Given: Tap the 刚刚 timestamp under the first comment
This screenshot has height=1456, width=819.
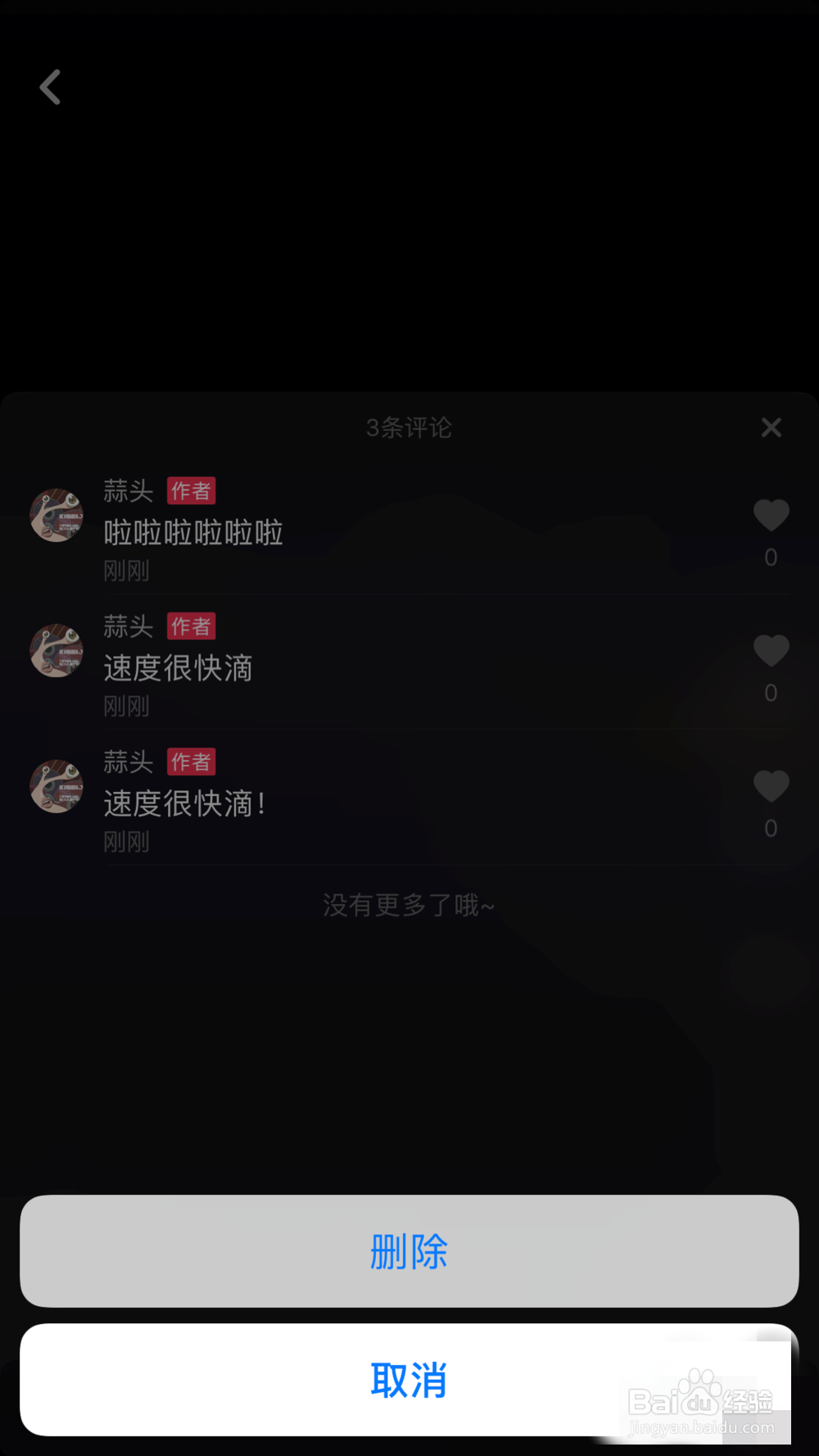Looking at the screenshot, I should click(126, 572).
